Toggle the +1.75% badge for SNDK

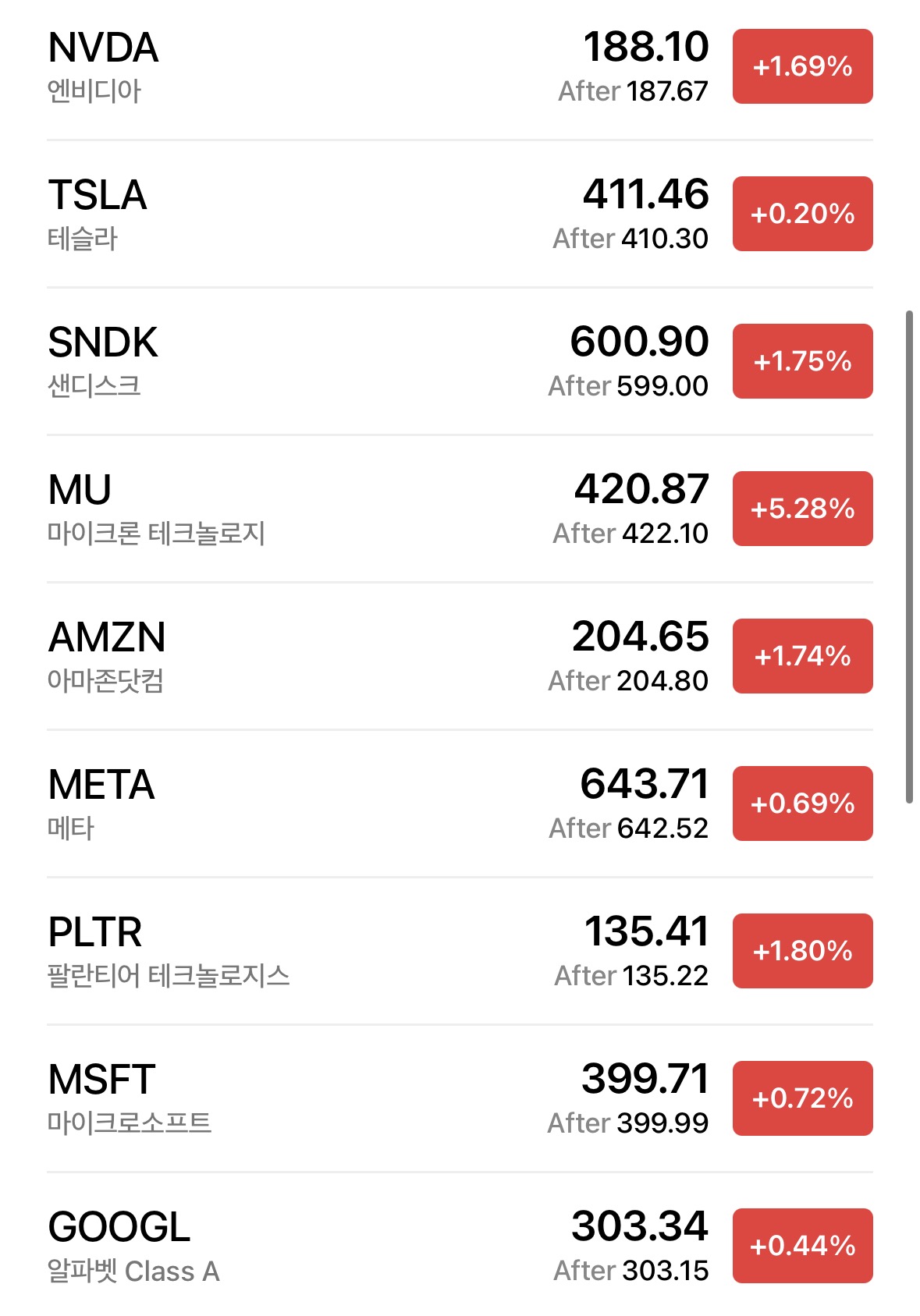802,361
